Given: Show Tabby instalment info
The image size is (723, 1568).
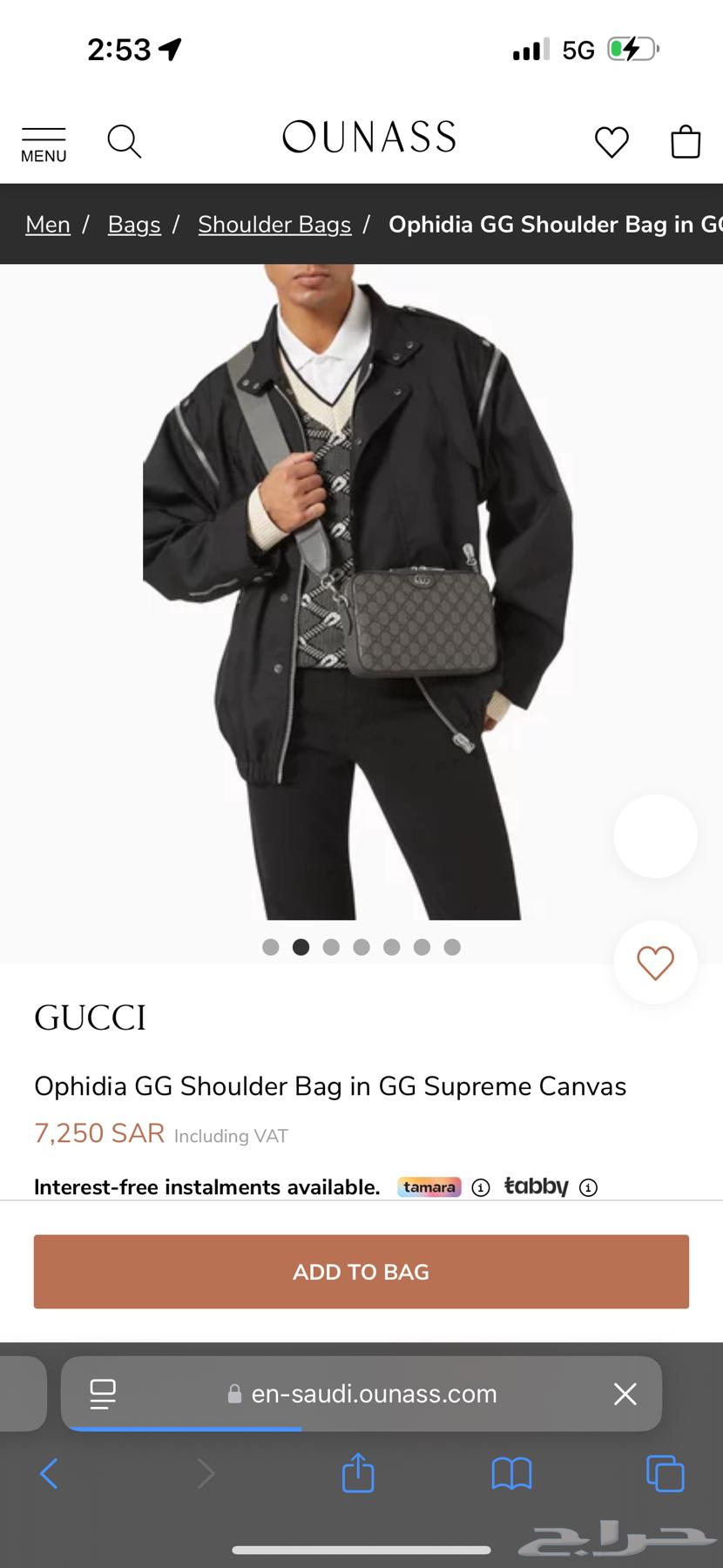Looking at the screenshot, I should 589,1187.
